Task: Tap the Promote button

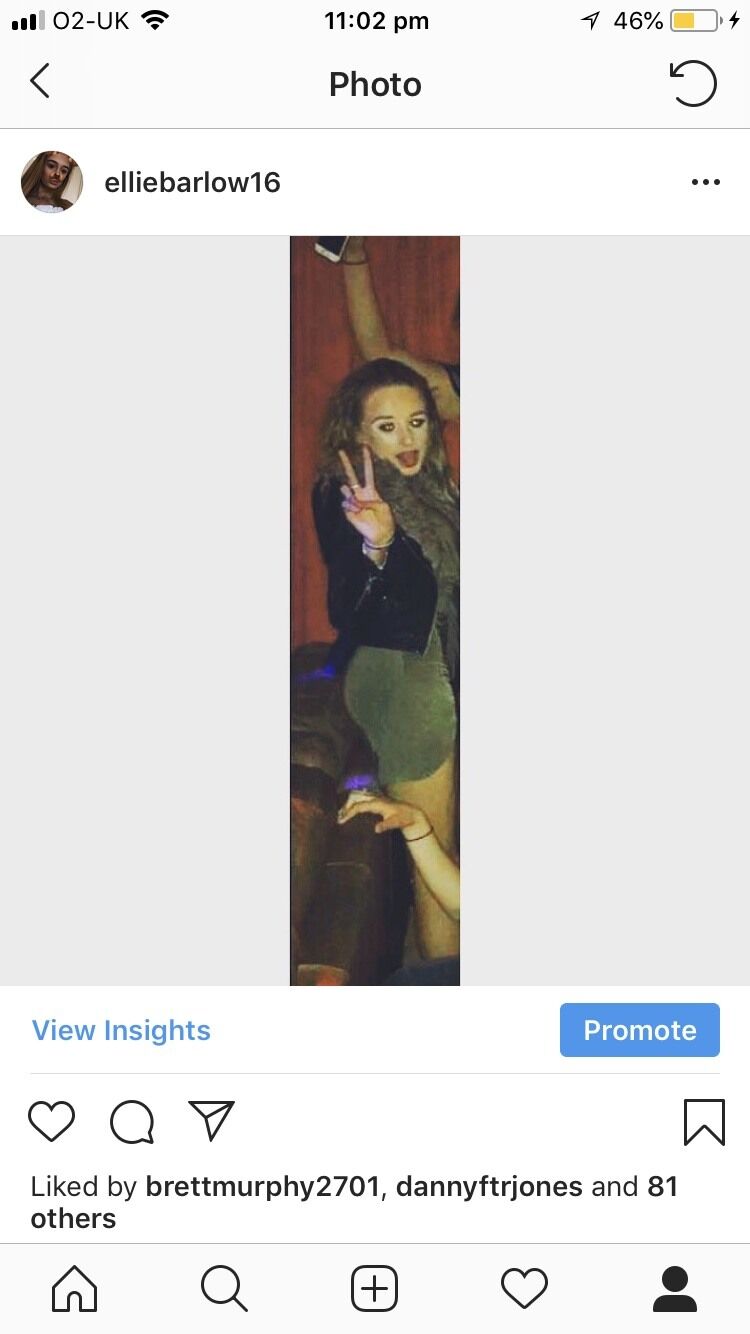Action: point(639,1030)
